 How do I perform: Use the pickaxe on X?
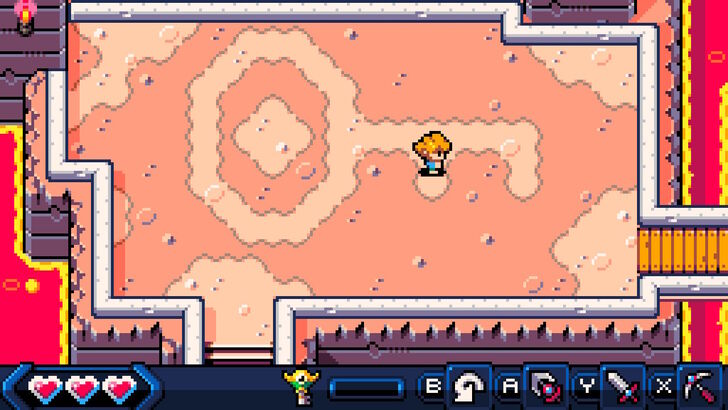pyautogui.click(x=697, y=386)
